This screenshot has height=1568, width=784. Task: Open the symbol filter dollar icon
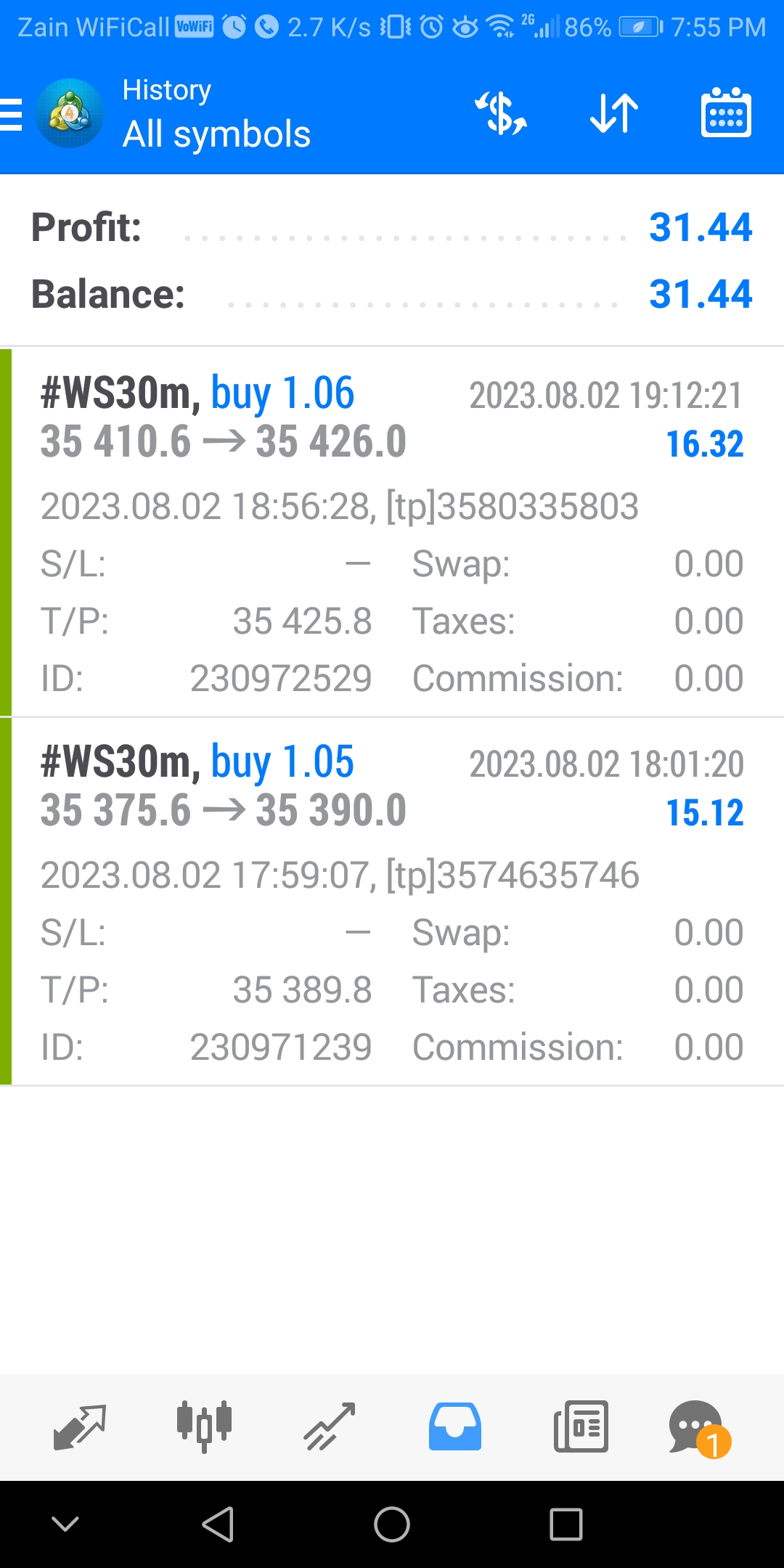[501, 113]
